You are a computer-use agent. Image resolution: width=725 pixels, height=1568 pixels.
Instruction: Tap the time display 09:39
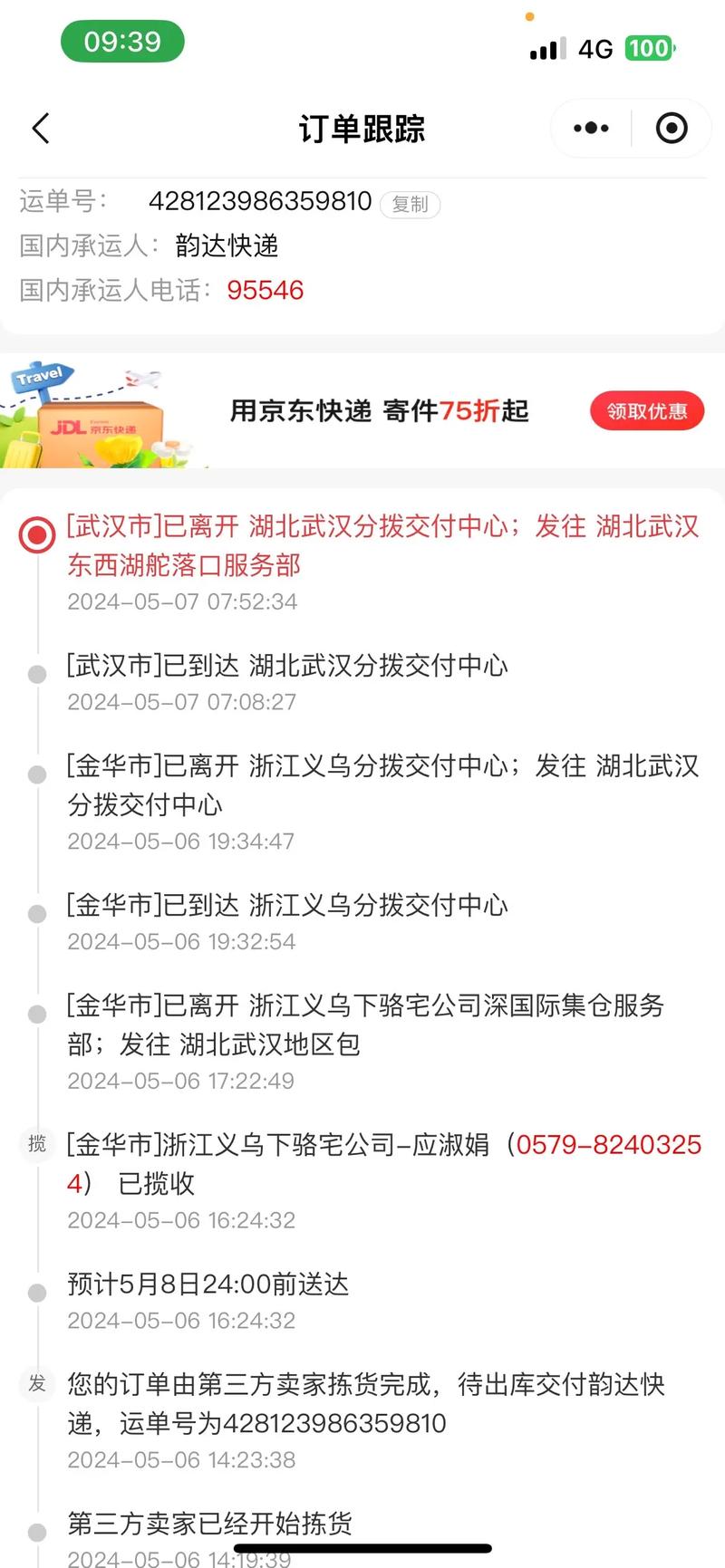pos(121,42)
